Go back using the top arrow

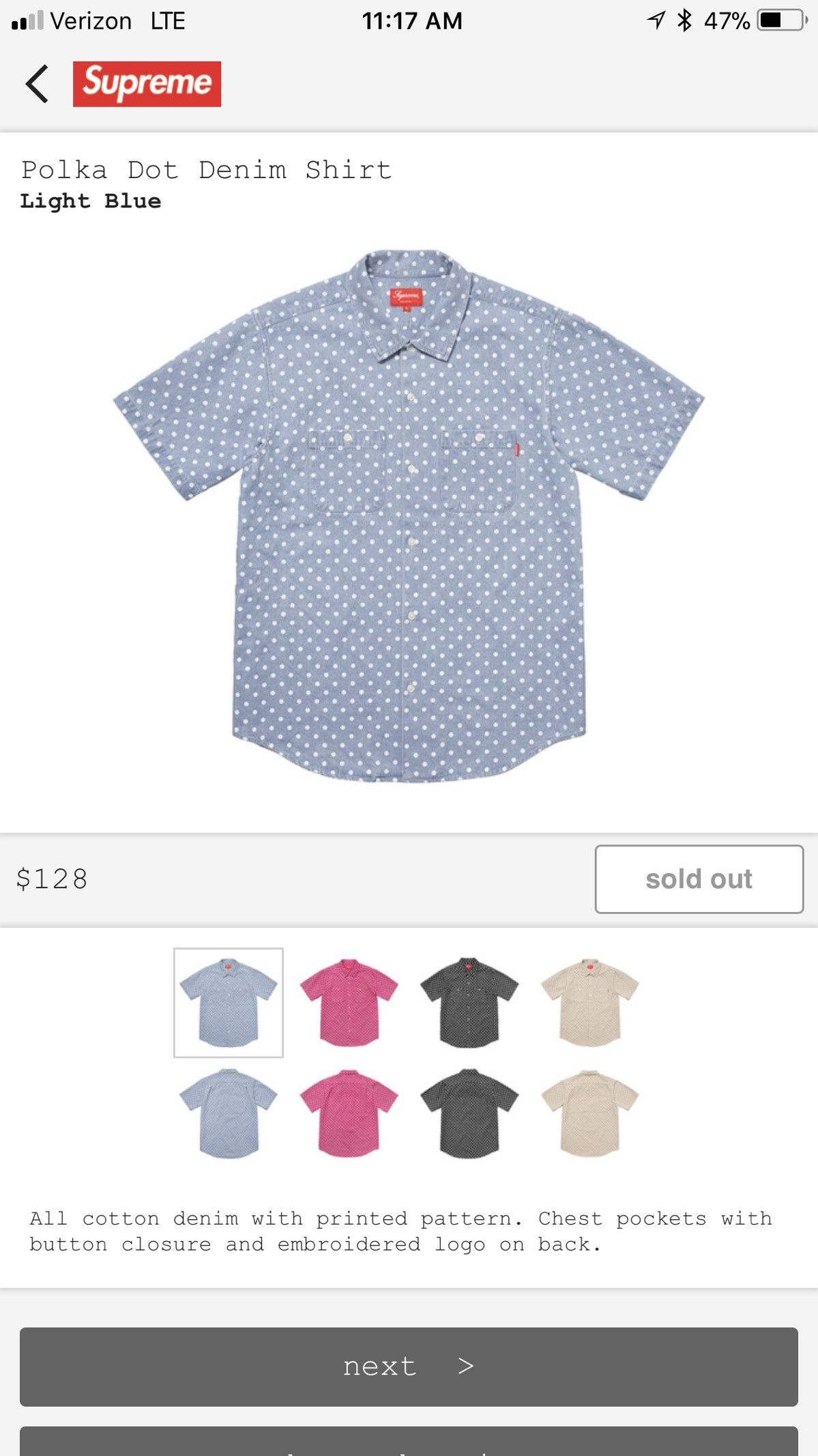37,84
